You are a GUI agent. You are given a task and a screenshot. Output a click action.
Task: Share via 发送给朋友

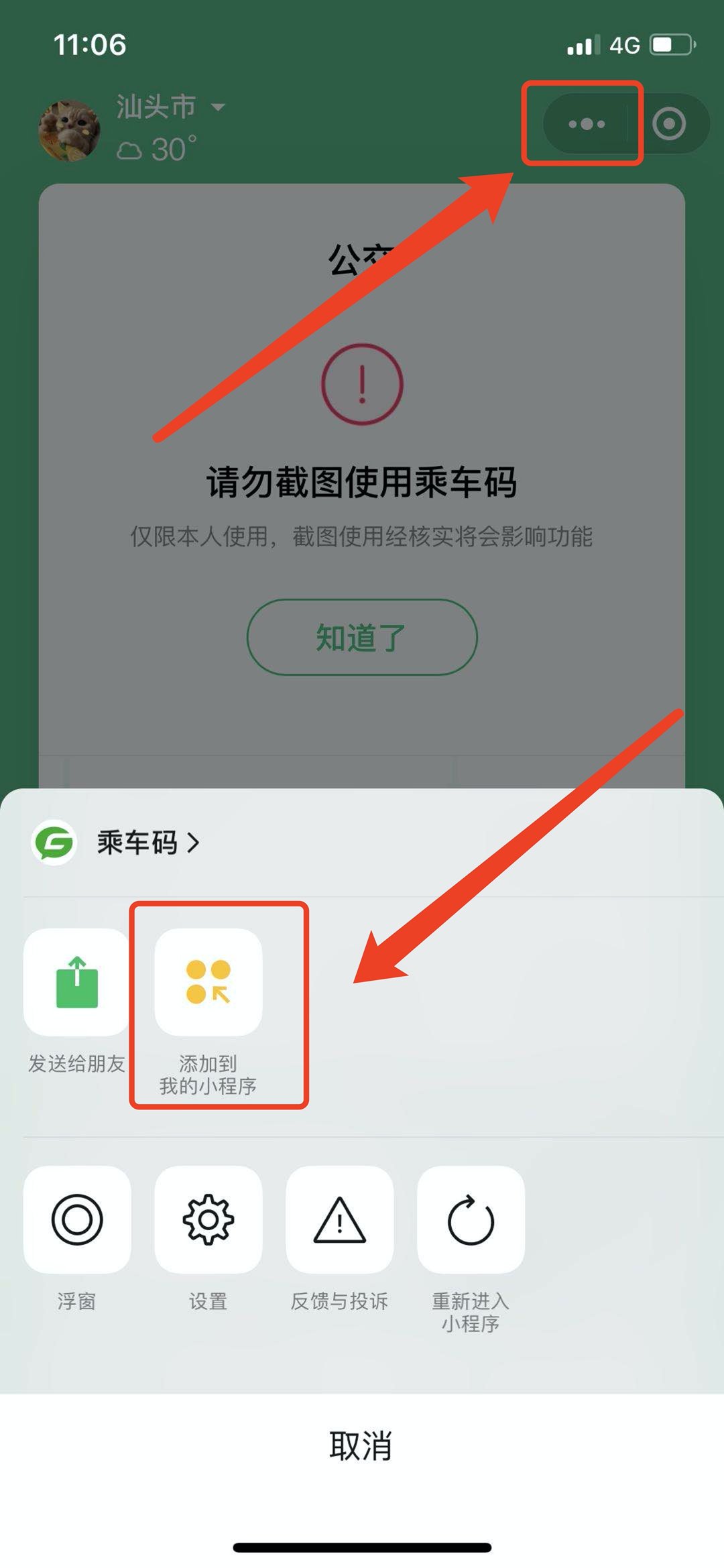coord(77,982)
